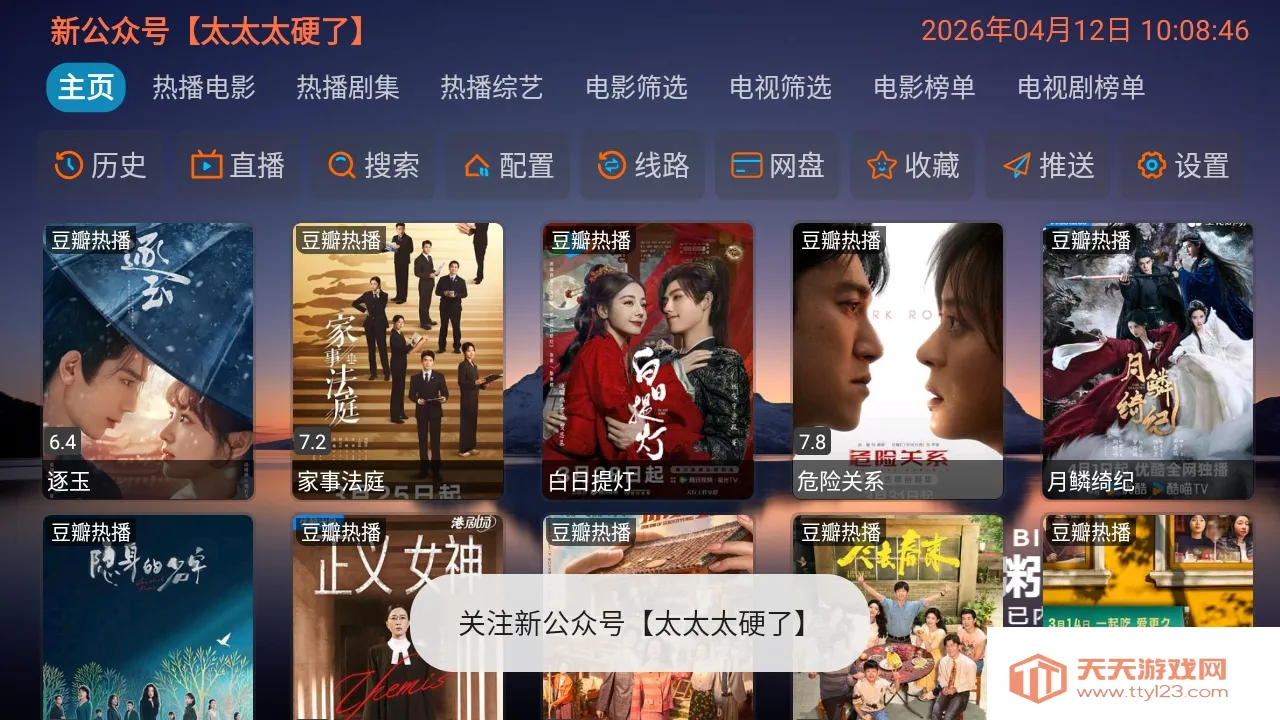Viewport: 1280px width, 720px height.
Task: Open 直播 live channels
Action: pyautogui.click(x=237, y=165)
